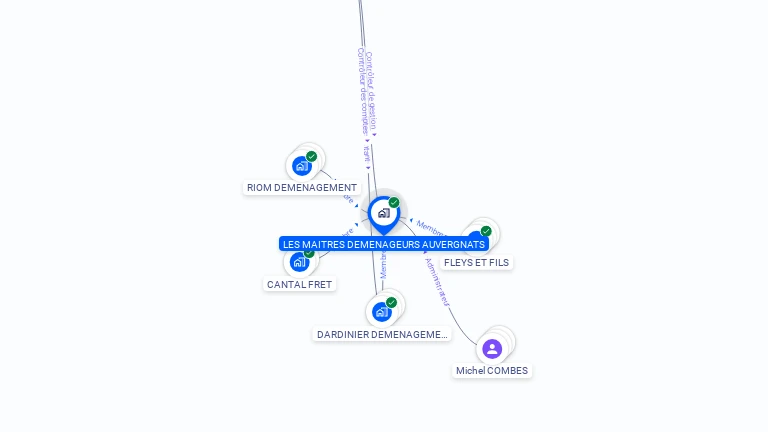Open the LES MAITRES DEMENAGEURS AUVERGNATS node

coord(384,213)
